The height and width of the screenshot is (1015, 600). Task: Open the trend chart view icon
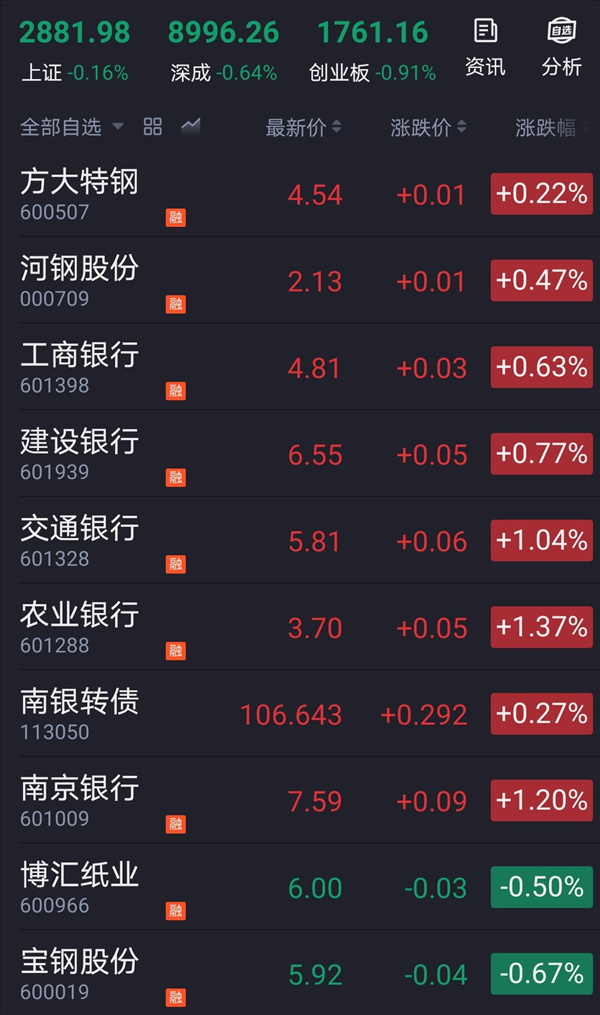191,126
